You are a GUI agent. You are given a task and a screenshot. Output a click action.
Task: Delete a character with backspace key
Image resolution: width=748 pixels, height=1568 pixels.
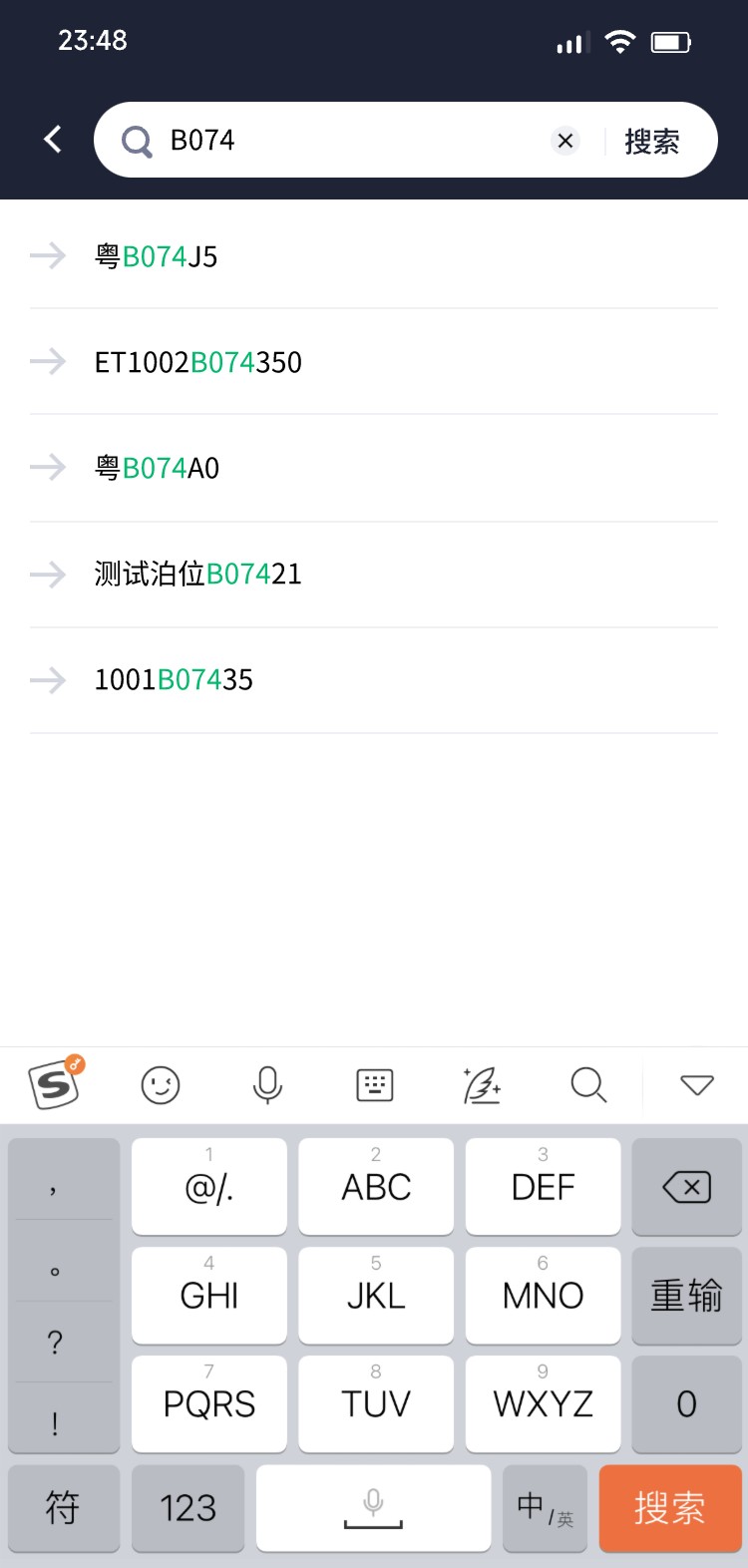[x=686, y=1186]
